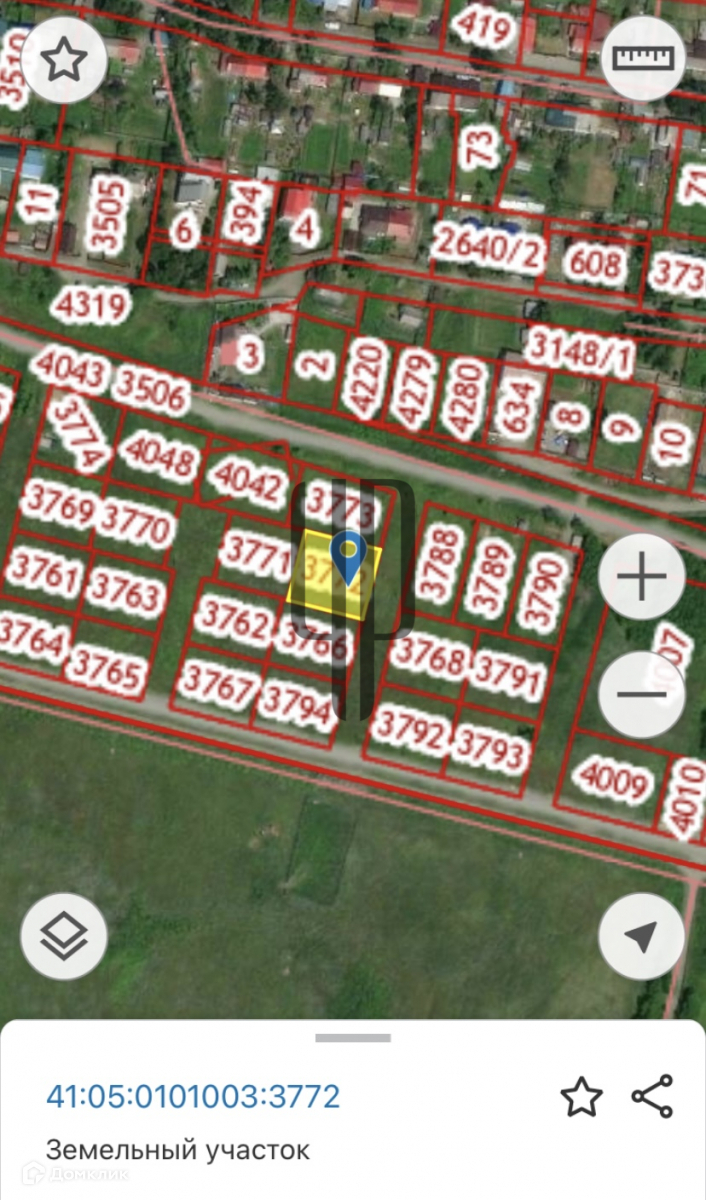Add parcel 3772 to favorites
This screenshot has height=1200, width=706.
[x=581, y=1097]
